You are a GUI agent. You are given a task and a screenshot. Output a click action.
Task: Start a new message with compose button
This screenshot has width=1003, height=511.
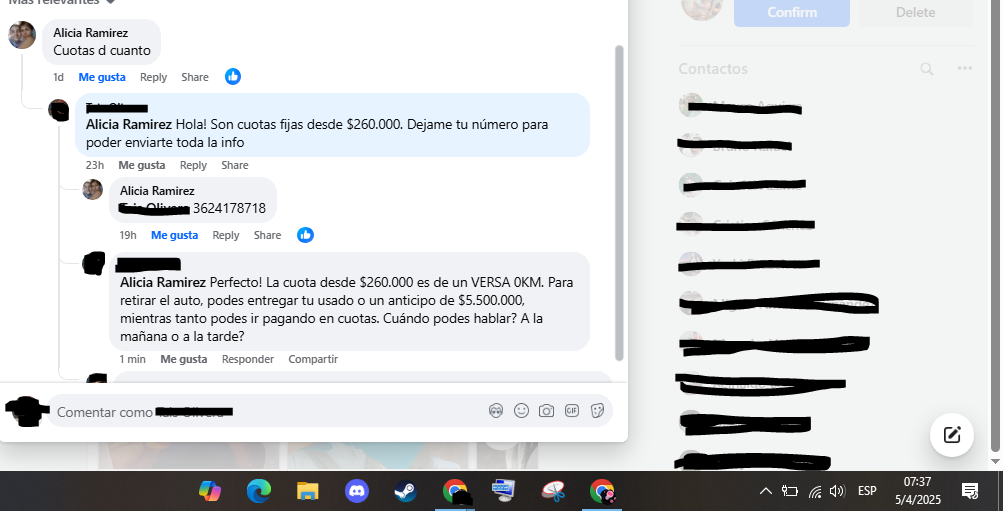(x=951, y=434)
